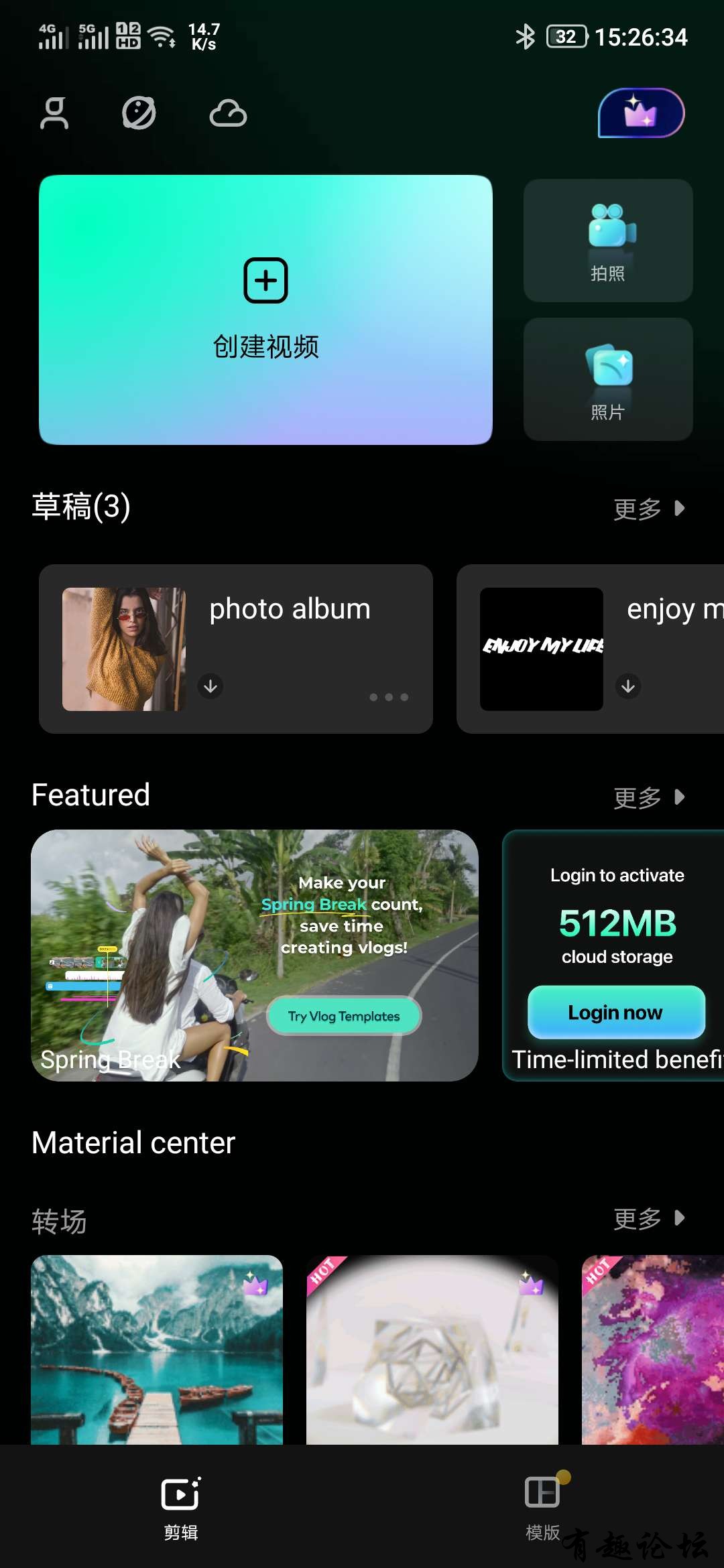
Task: Tap the download arrow on photo album
Action: 210,686
